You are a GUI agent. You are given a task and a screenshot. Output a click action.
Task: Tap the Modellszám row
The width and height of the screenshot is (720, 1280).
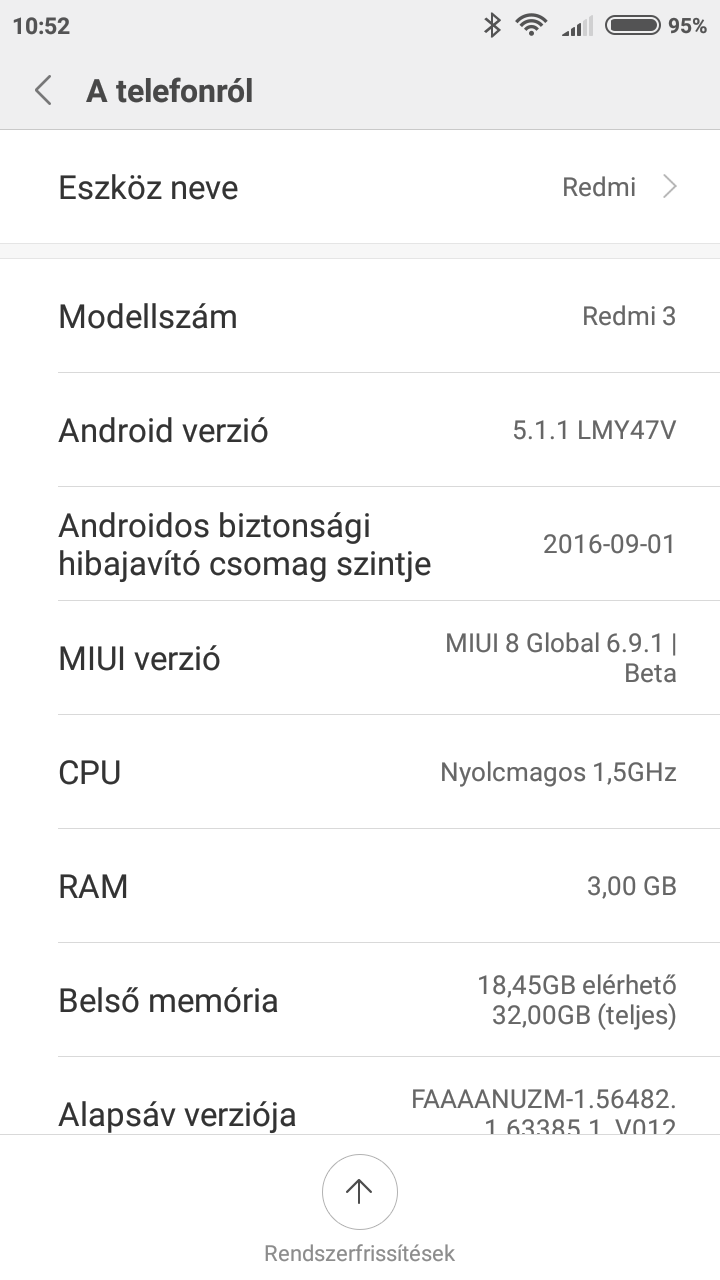point(360,316)
